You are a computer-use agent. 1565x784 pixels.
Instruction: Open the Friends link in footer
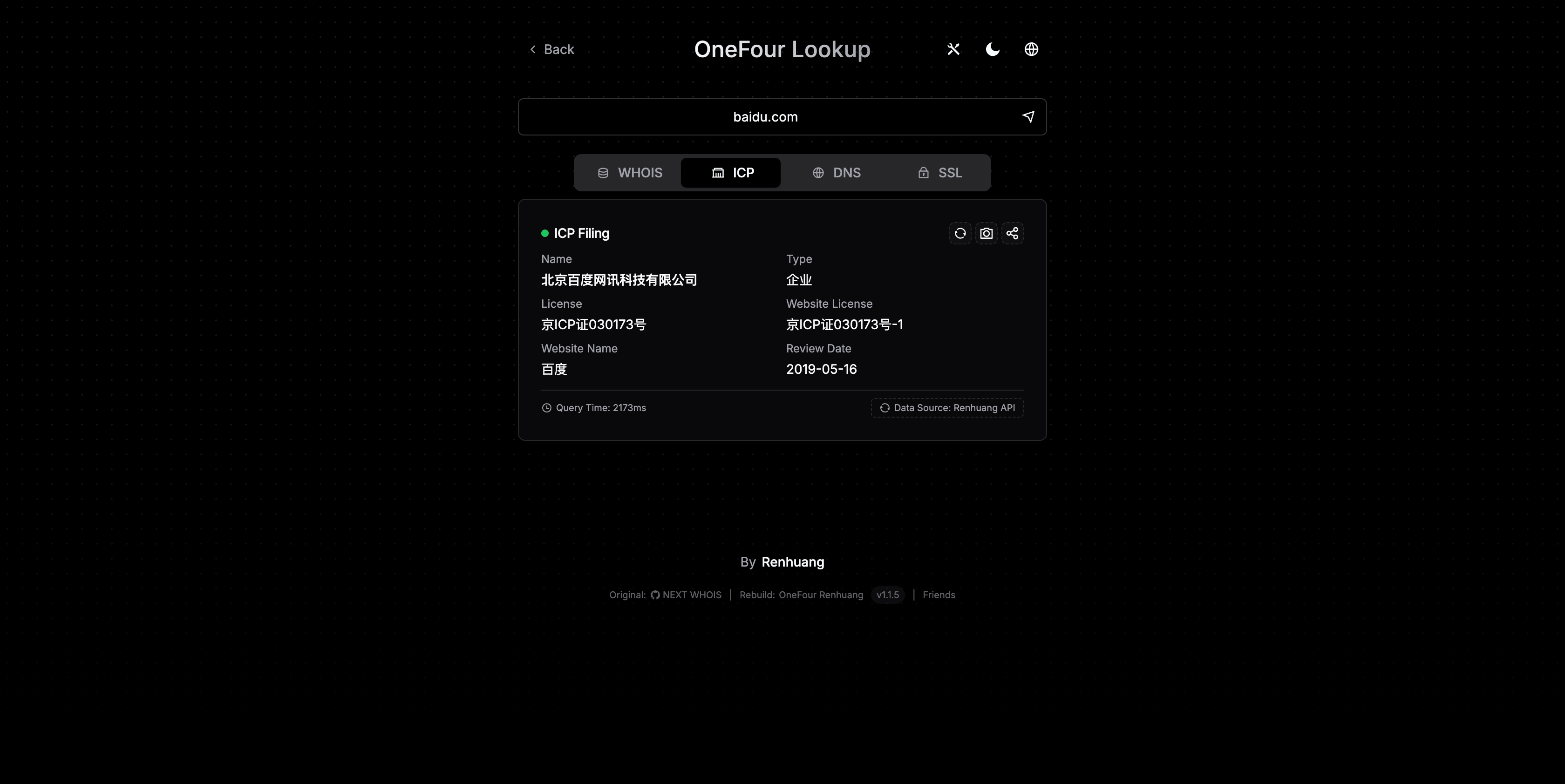[x=939, y=595]
